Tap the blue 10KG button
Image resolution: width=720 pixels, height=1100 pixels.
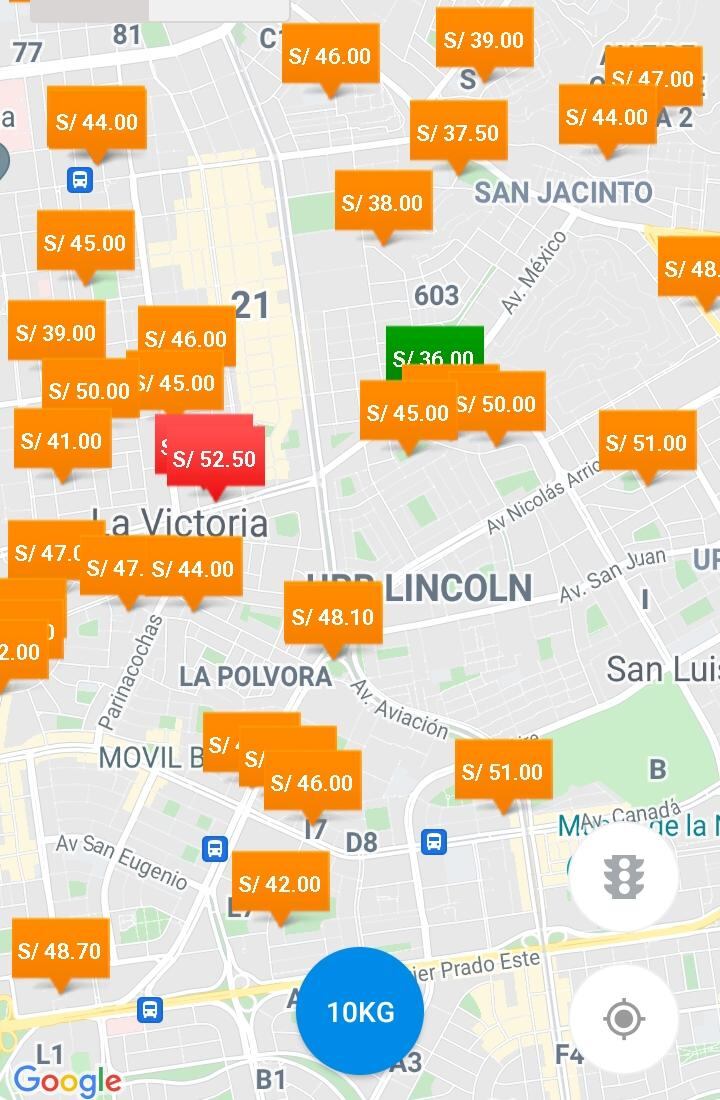[x=360, y=1011]
